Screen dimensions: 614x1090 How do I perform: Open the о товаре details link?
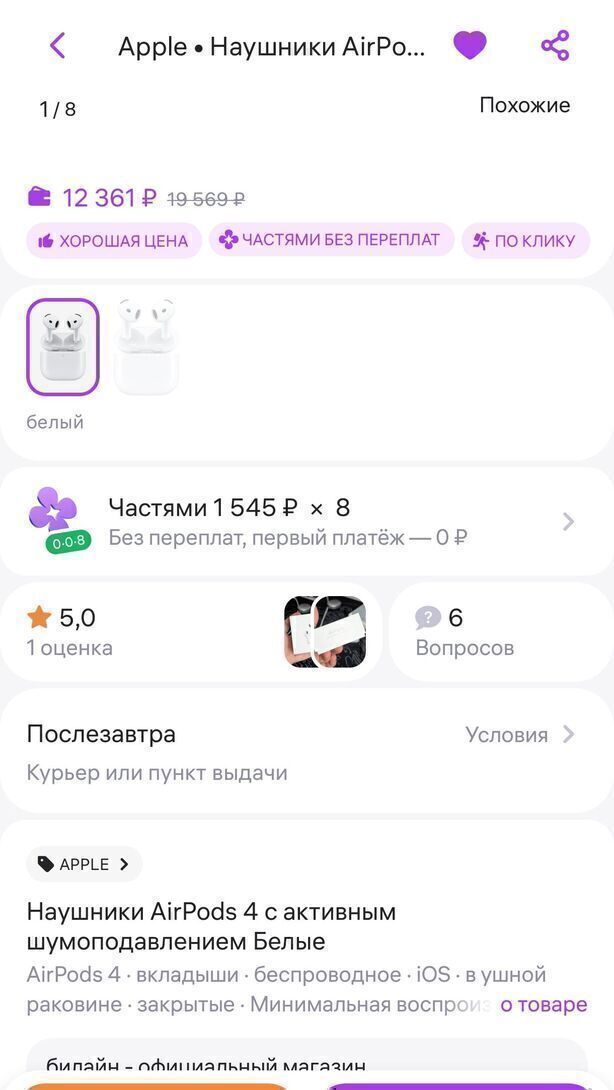tap(543, 1004)
